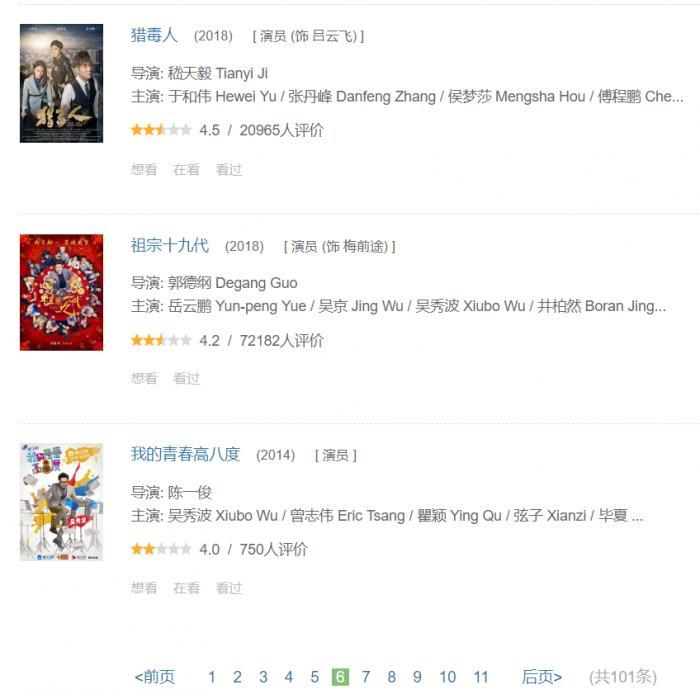
Task: Jump to page 11 of results
Action: (481, 677)
